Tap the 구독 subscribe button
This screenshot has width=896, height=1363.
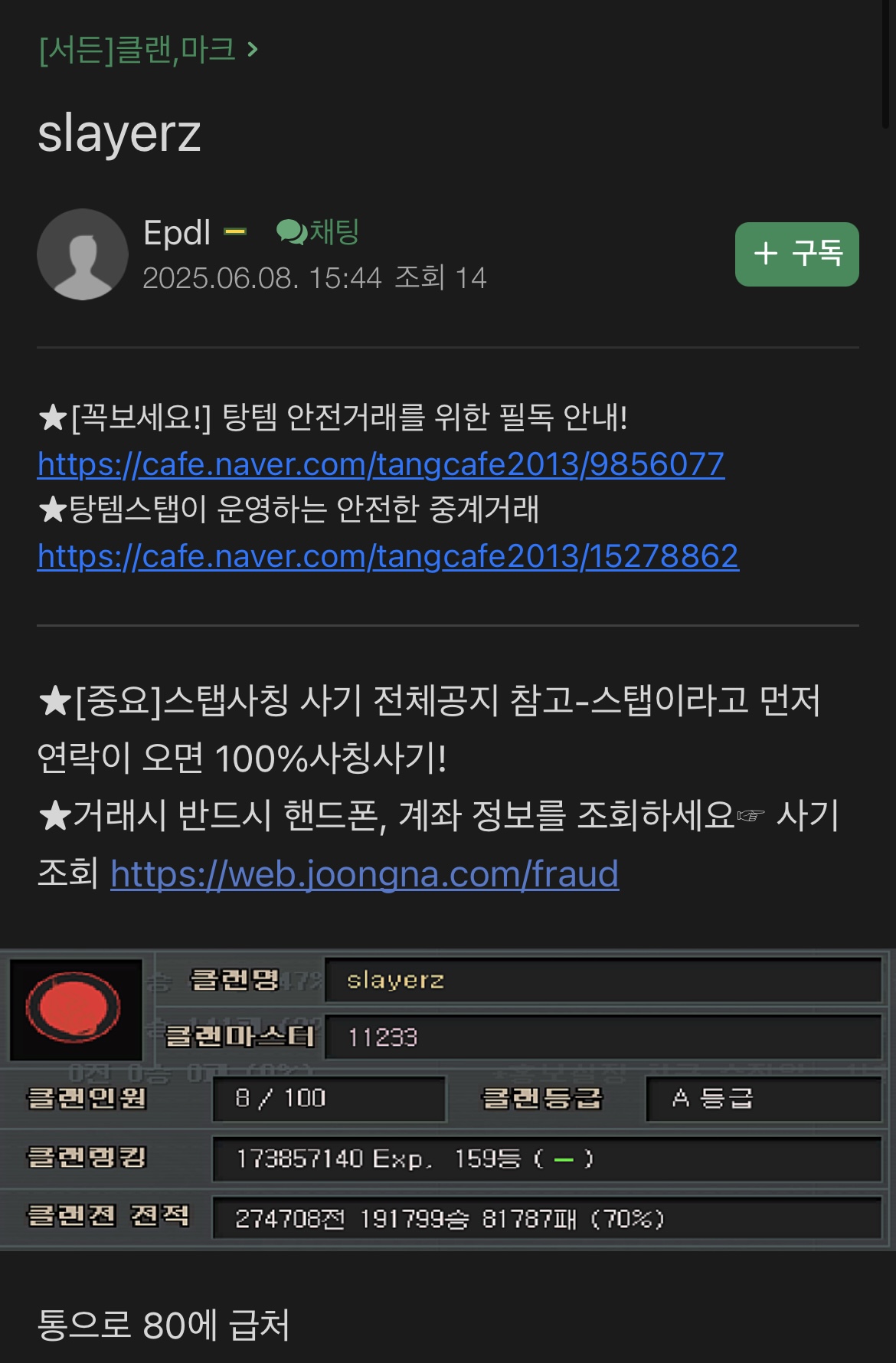point(796,254)
